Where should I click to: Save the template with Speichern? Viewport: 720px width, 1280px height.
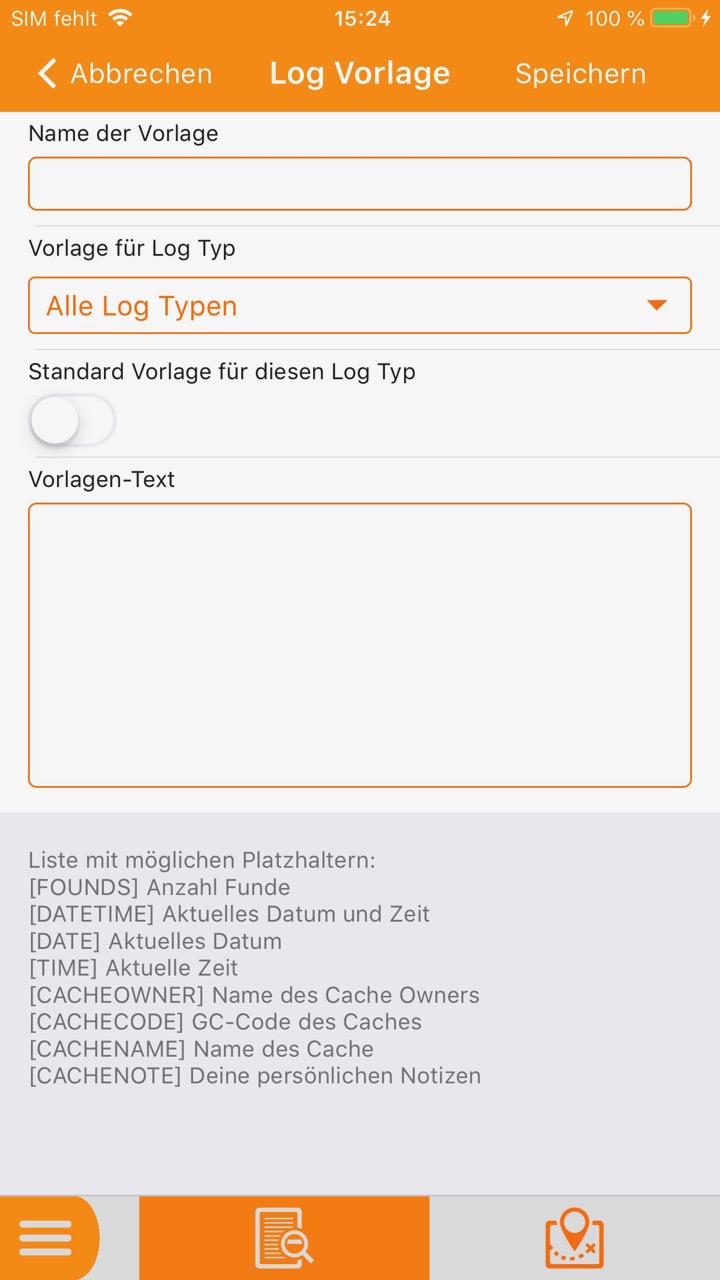pos(580,74)
